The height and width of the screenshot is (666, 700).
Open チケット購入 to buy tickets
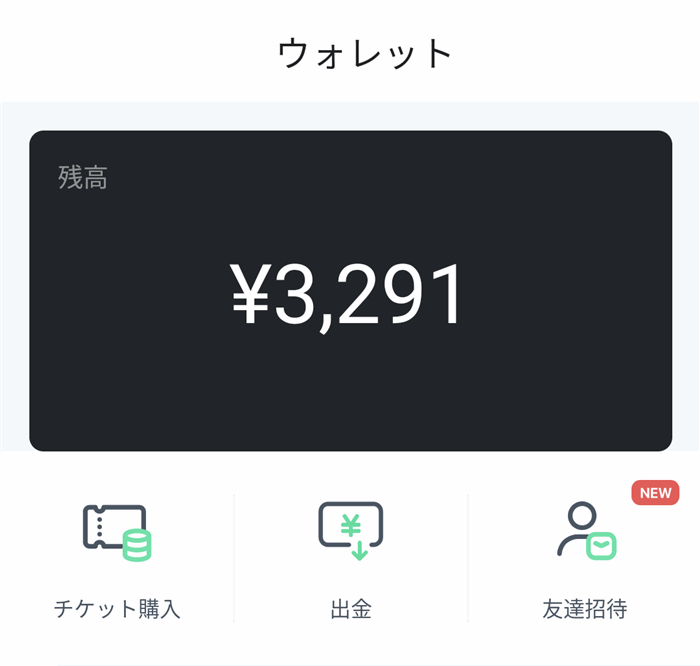click(117, 560)
